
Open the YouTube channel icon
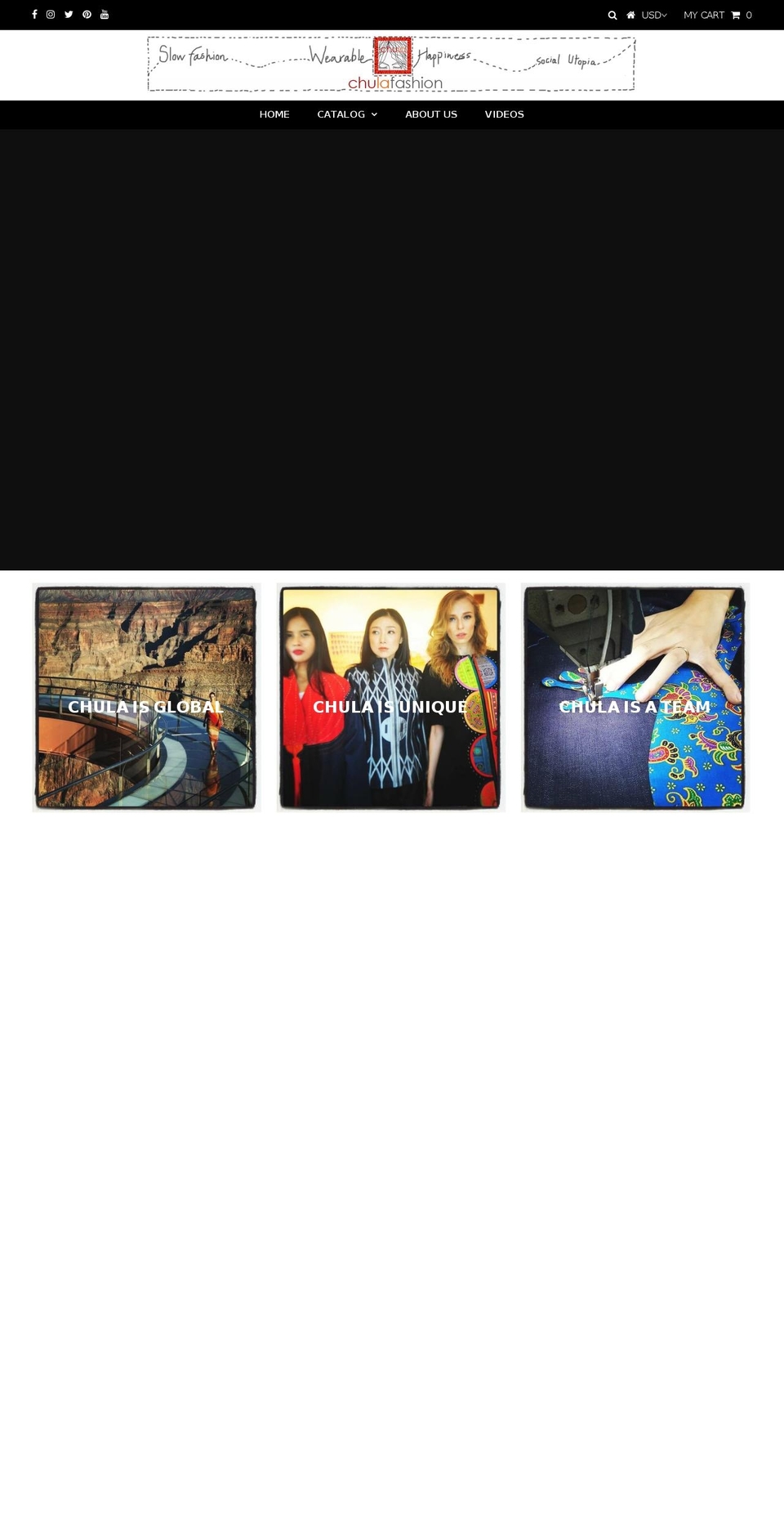[105, 15]
